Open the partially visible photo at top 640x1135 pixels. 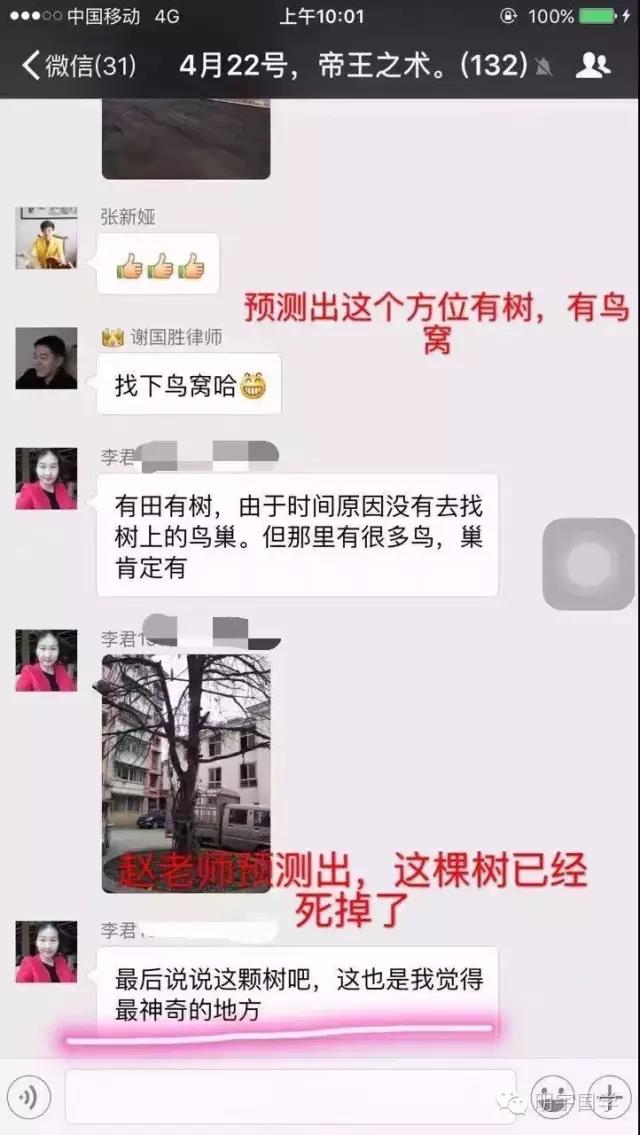pyautogui.click(x=186, y=138)
